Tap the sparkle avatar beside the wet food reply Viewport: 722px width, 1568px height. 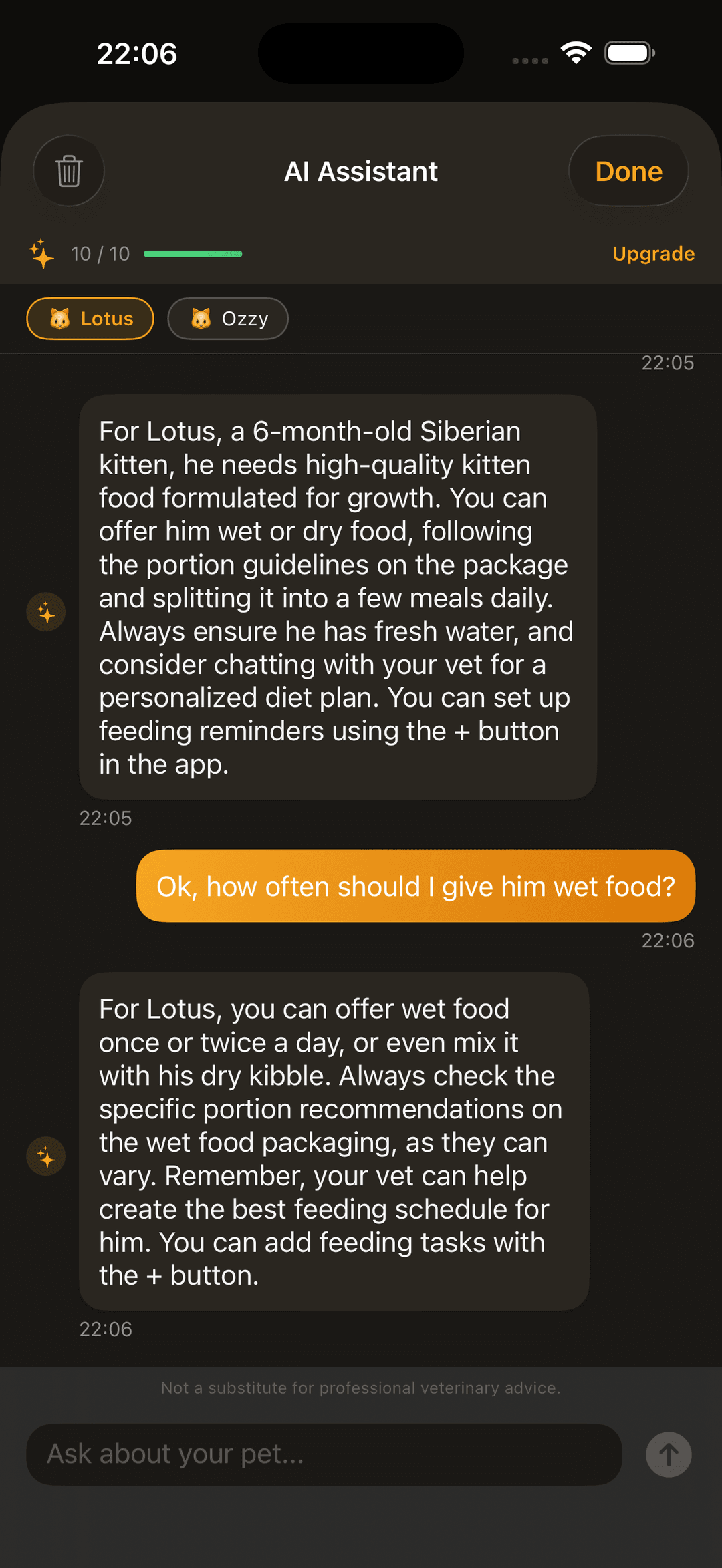(45, 1157)
